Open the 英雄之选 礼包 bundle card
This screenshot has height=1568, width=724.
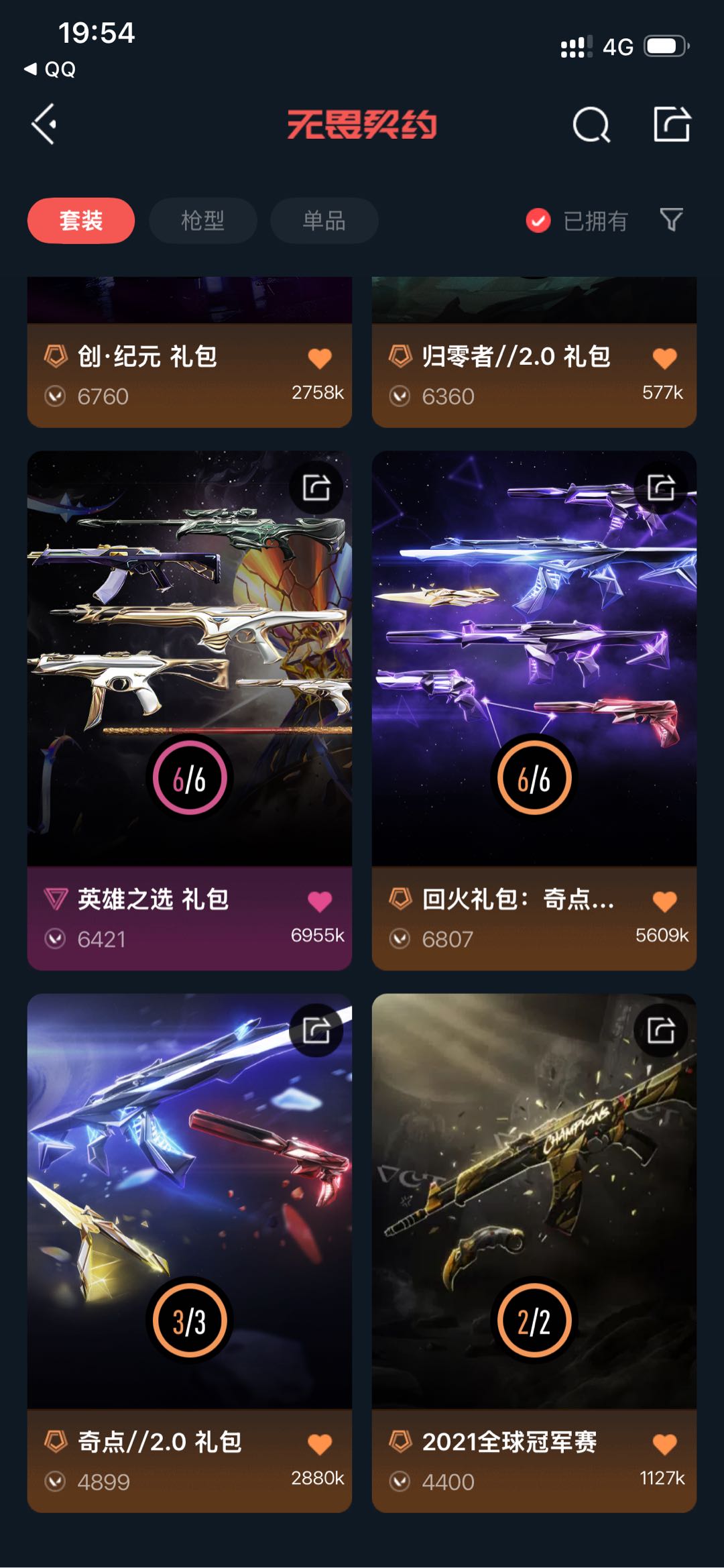(x=190, y=710)
